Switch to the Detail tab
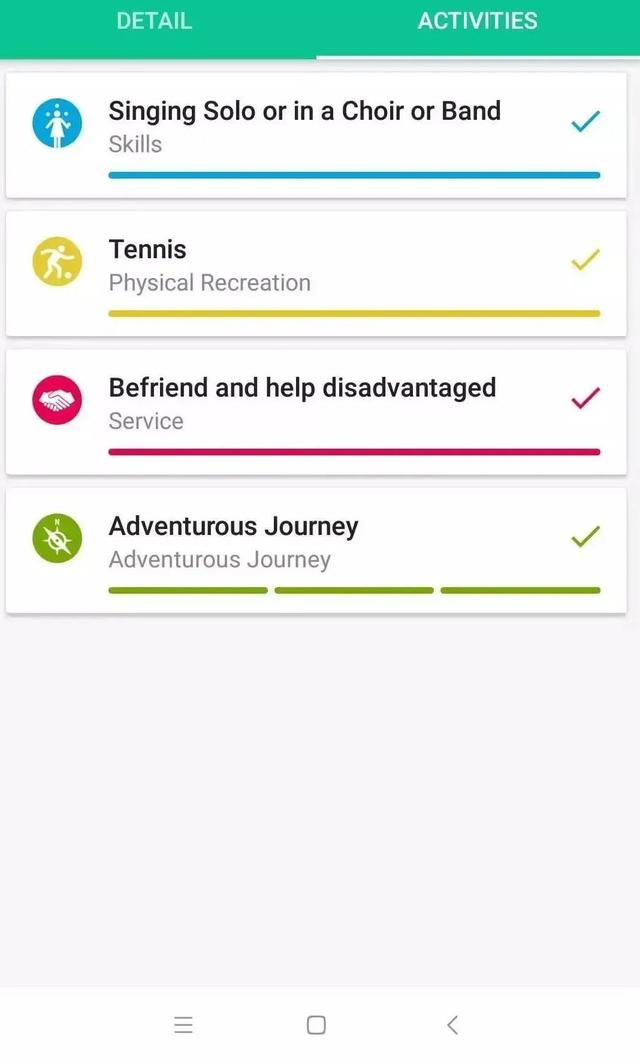Screen dimensions: 640x1064 (154, 21)
